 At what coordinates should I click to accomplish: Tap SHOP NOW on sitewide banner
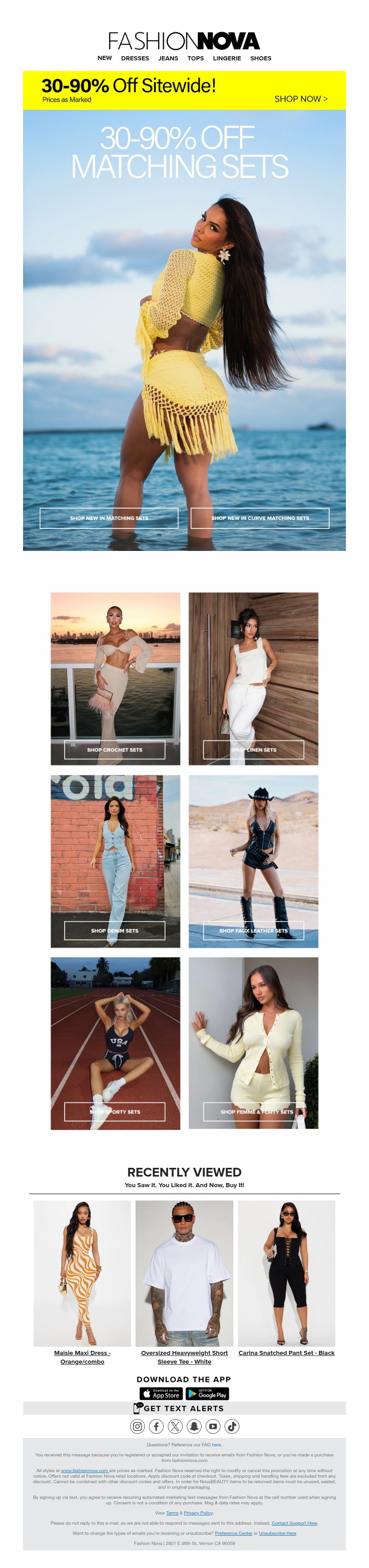click(x=301, y=99)
